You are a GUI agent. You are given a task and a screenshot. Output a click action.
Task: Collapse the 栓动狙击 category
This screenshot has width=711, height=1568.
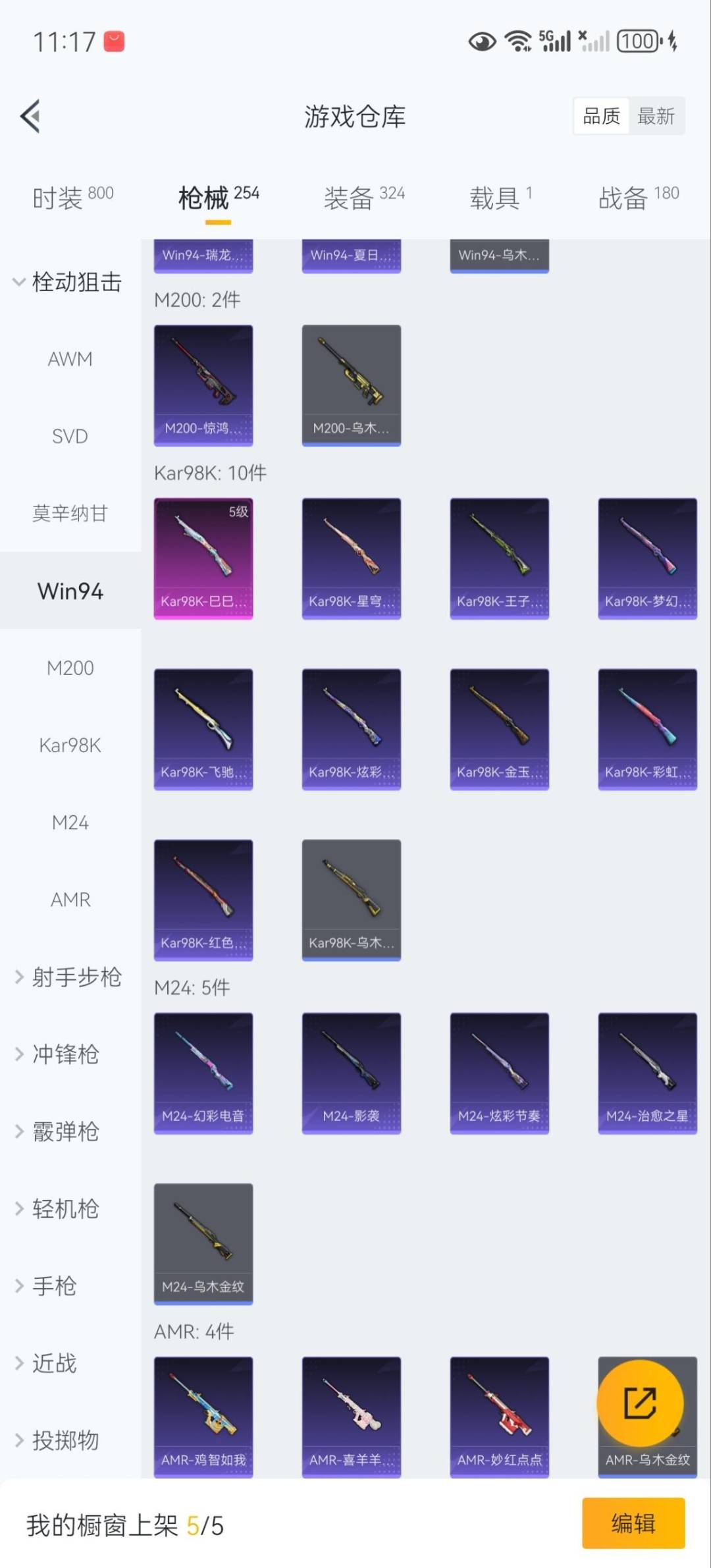click(x=74, y=283)
